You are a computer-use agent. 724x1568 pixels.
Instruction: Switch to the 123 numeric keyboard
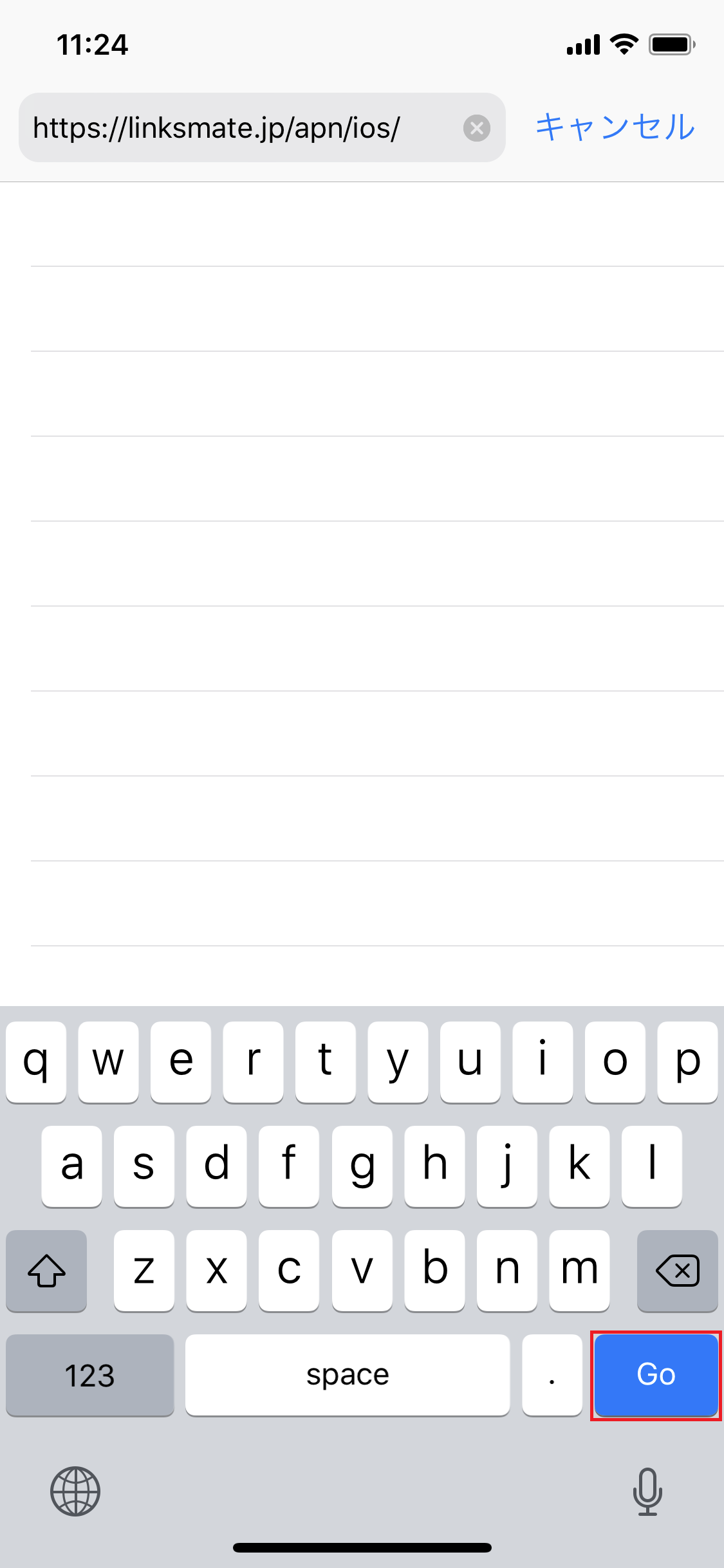click(x=90, y=1375)
